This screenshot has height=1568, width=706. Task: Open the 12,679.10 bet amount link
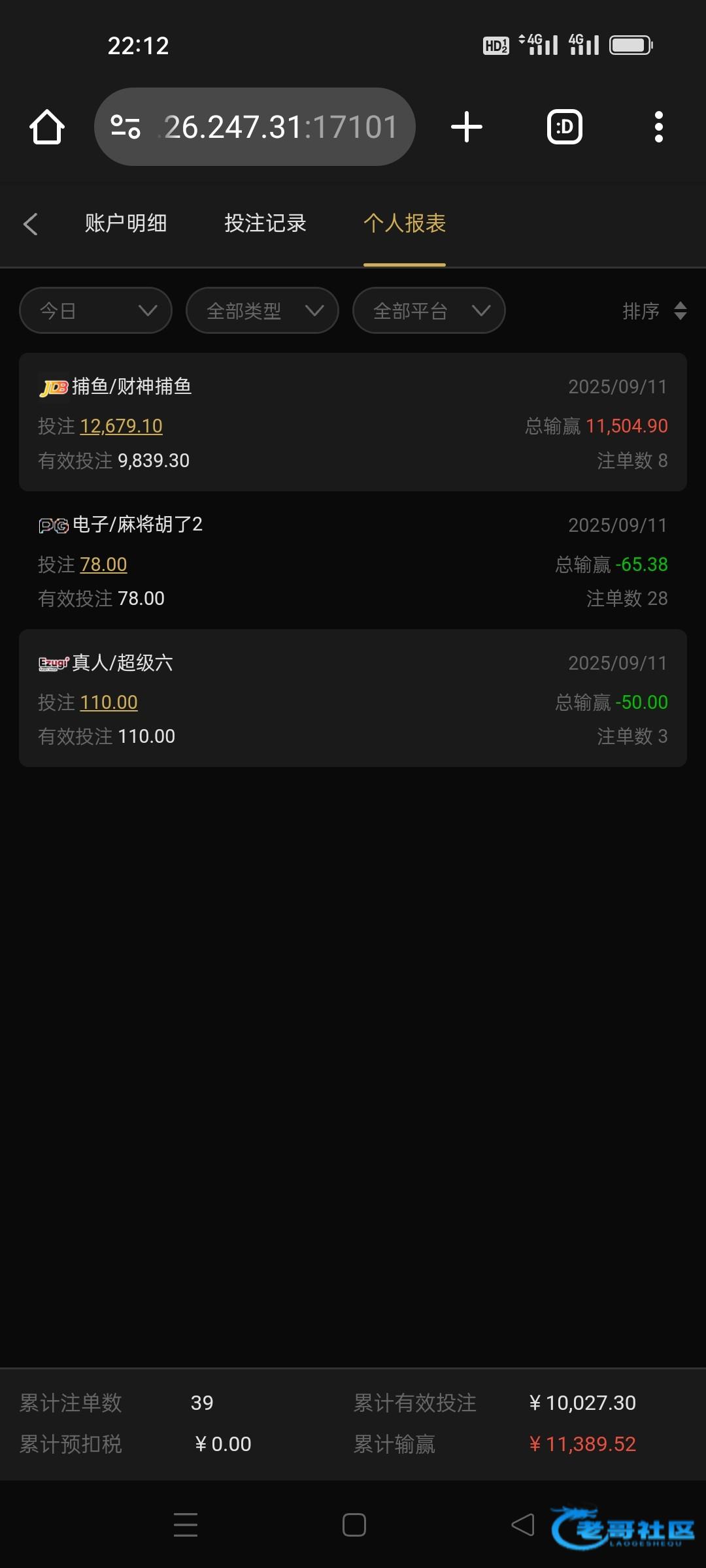tap(121, 427)
